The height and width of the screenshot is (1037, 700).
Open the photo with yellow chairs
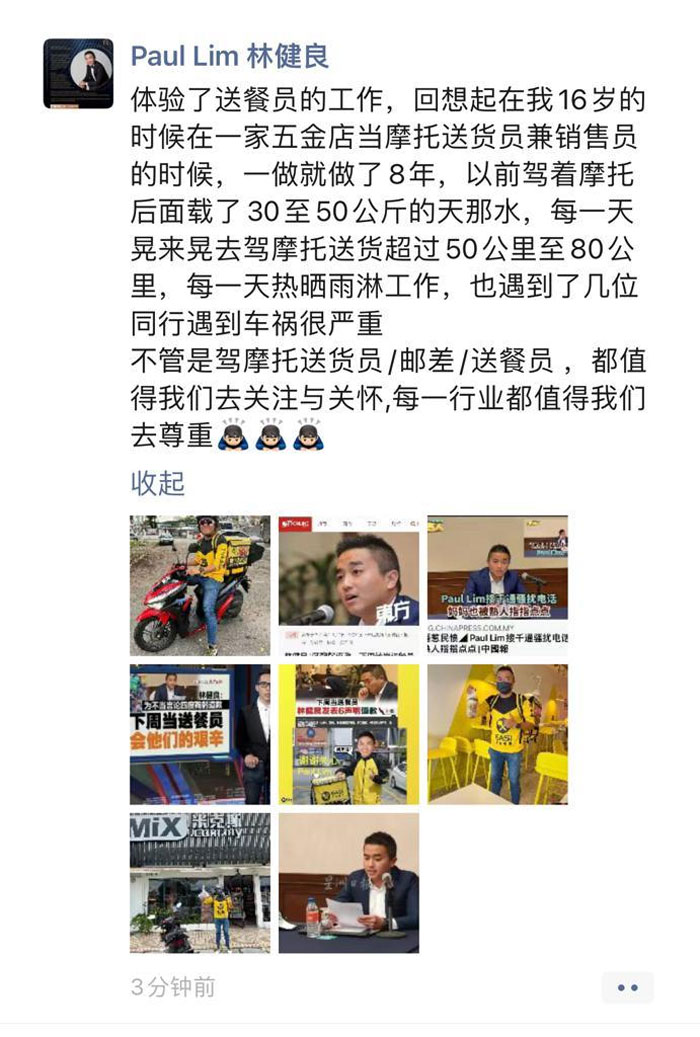497,734
